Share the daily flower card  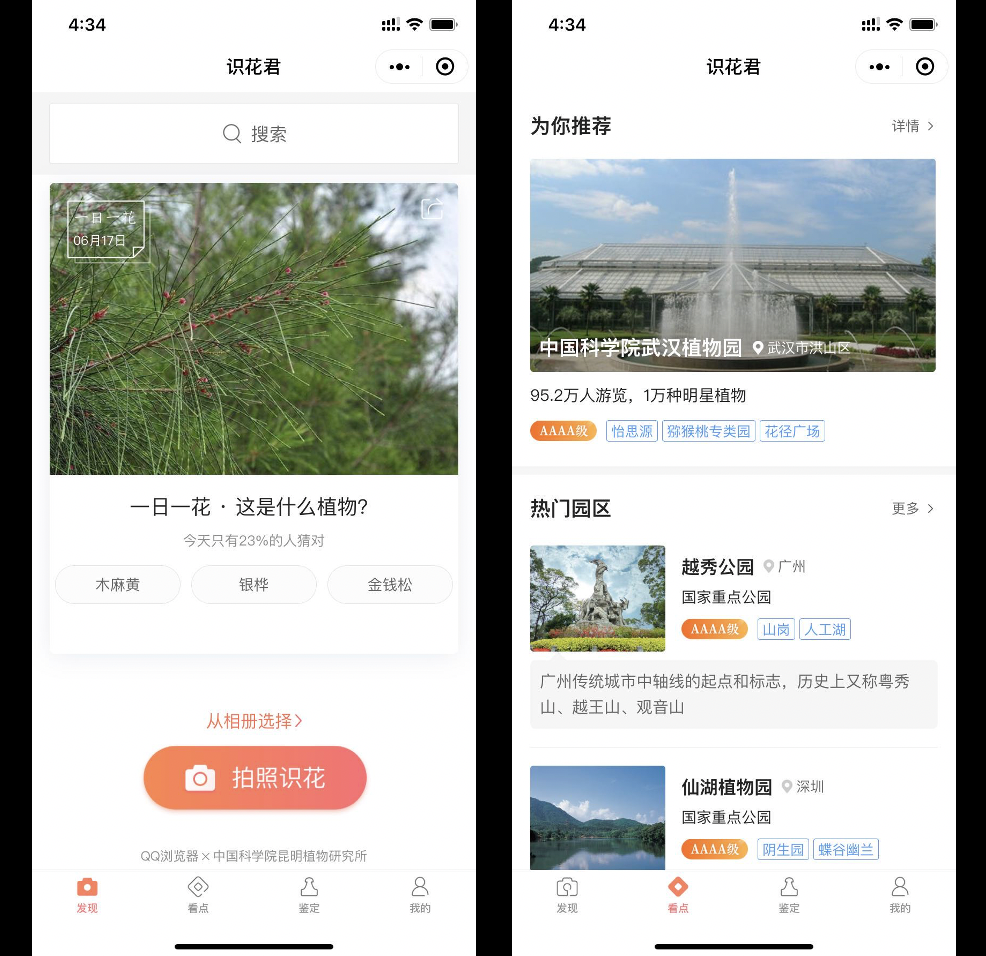click(432, 209)
